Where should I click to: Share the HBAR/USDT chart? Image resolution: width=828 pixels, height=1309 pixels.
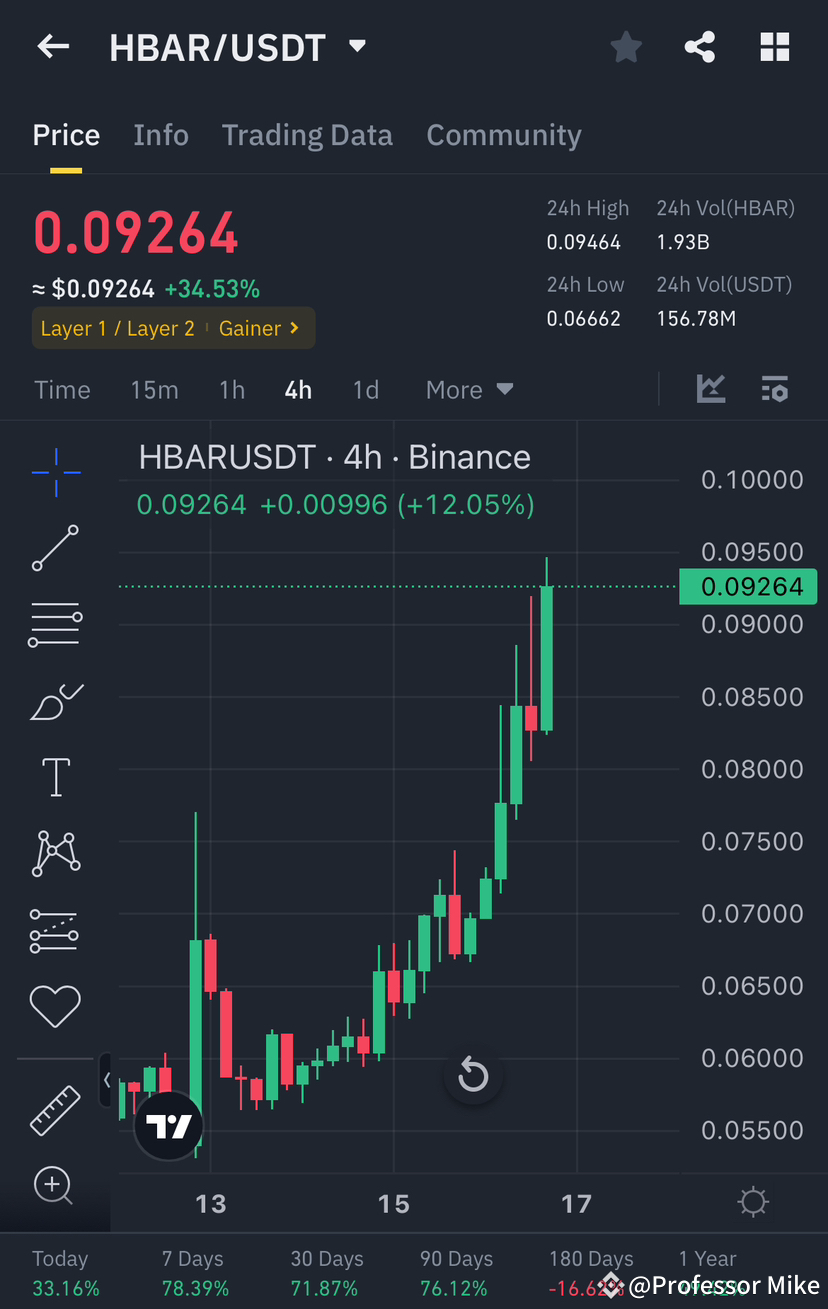(699, 46)
